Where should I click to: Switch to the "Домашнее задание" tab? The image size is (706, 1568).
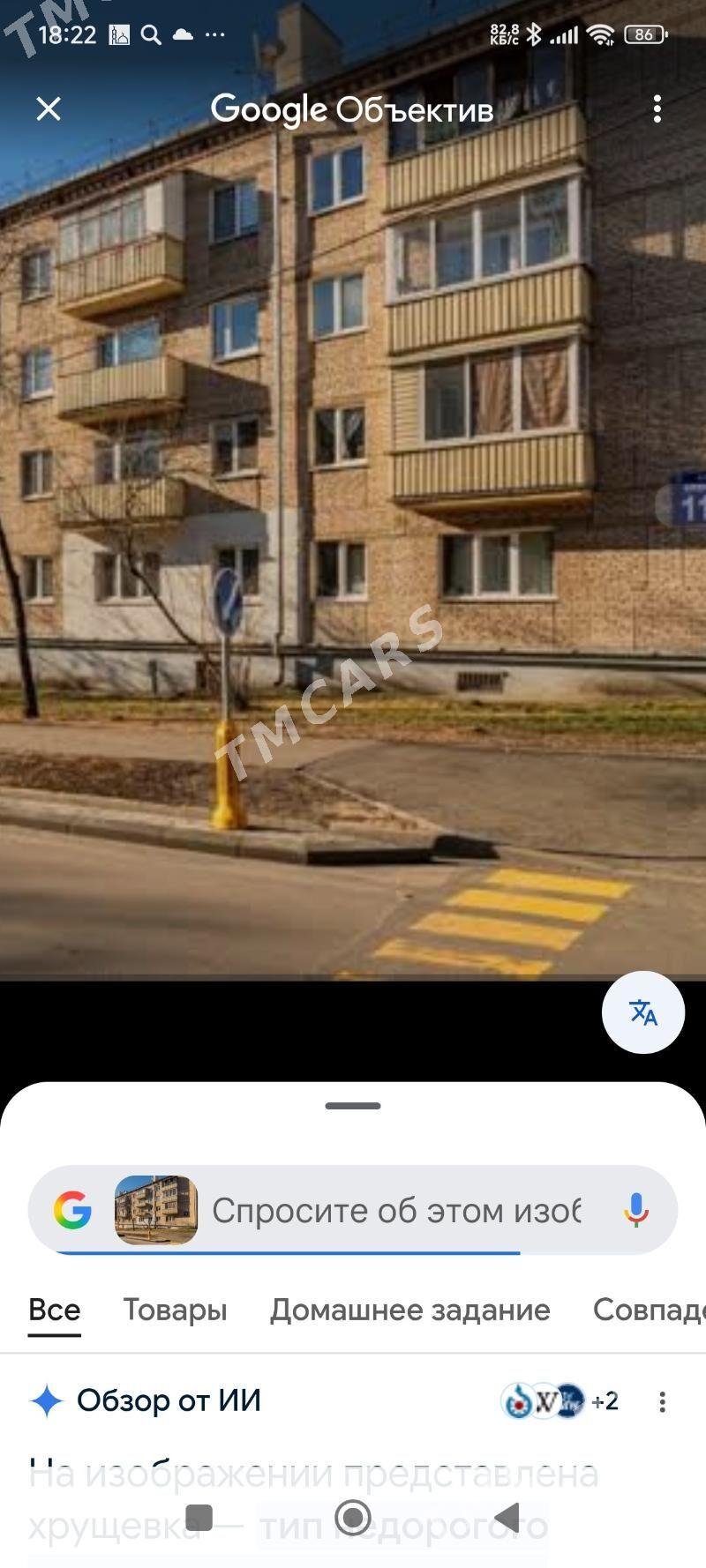tap(410, 1310)
